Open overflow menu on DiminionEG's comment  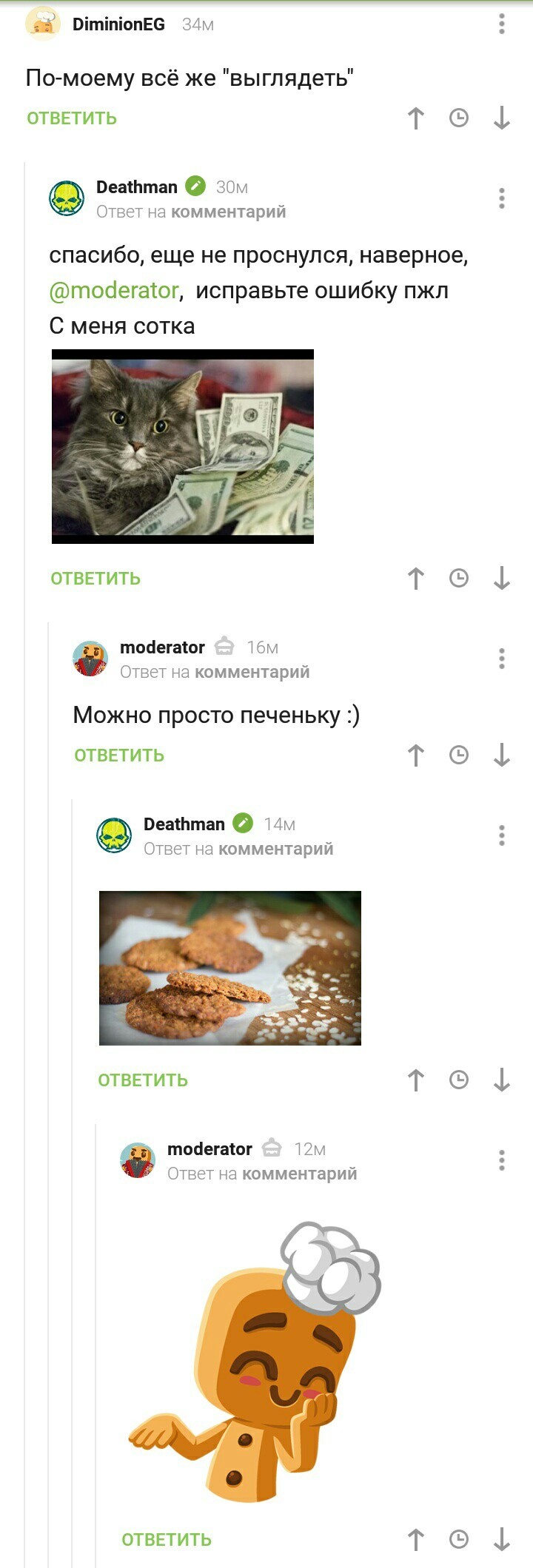click(x=502, y=24)
